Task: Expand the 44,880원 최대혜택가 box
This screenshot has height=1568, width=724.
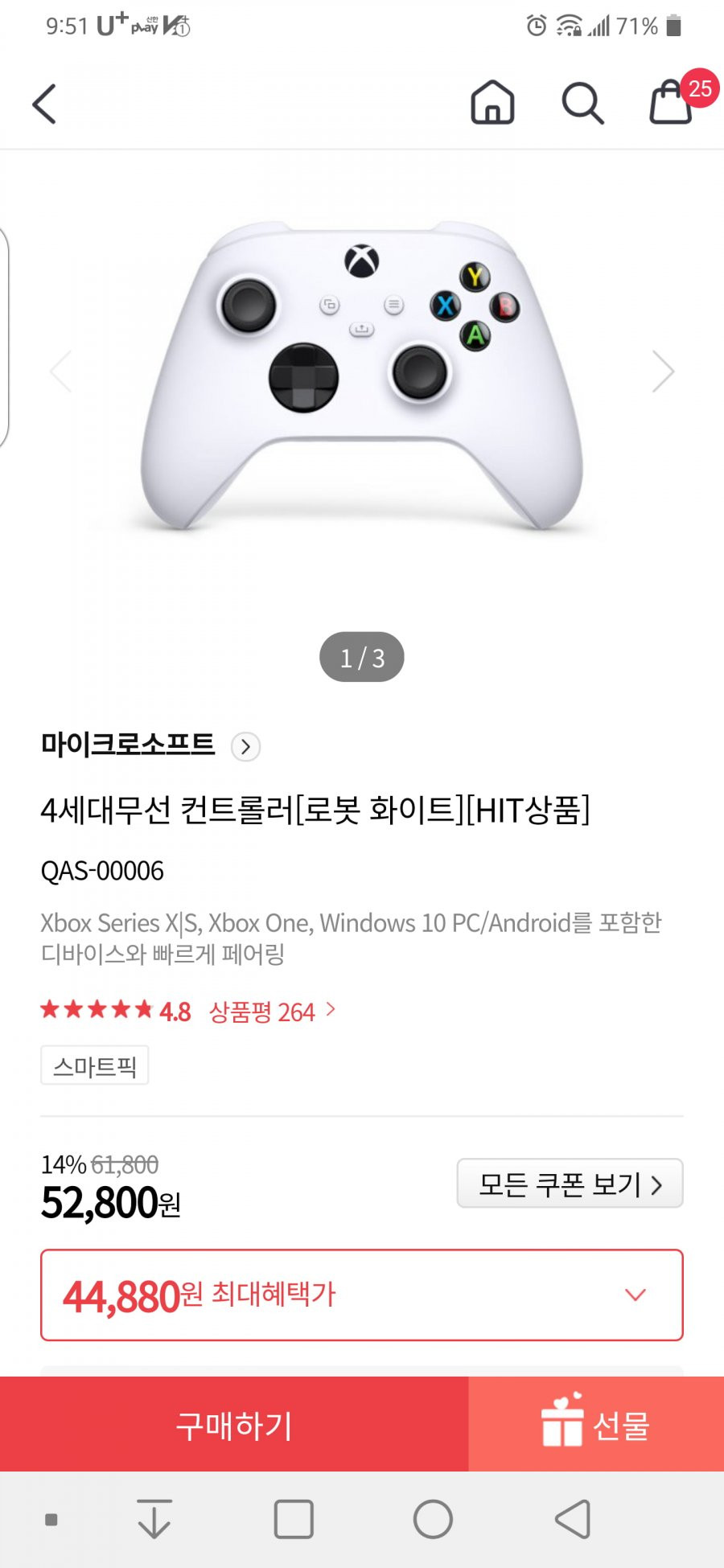Action: (362, 1295)
